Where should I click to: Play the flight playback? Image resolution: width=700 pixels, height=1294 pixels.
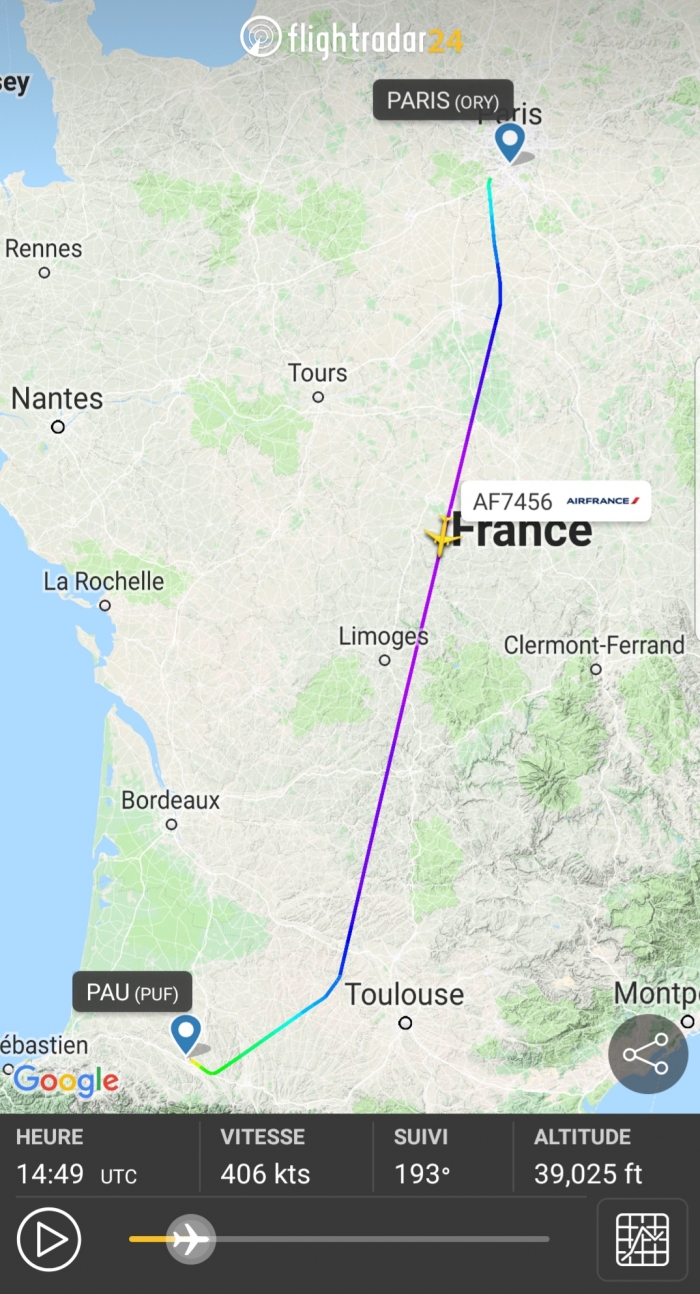point(48,1239)
